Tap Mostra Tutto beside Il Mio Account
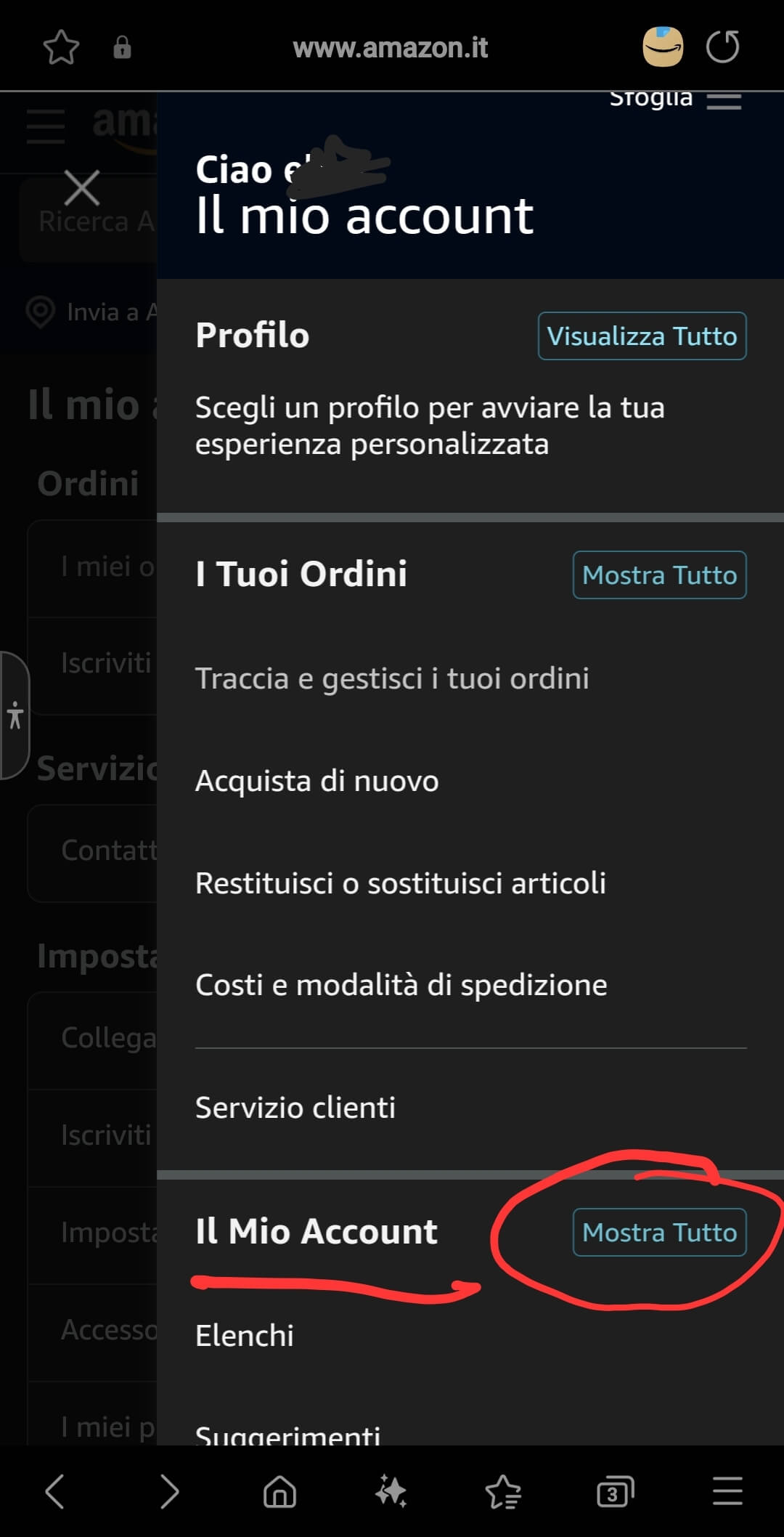 [659, 1233]
